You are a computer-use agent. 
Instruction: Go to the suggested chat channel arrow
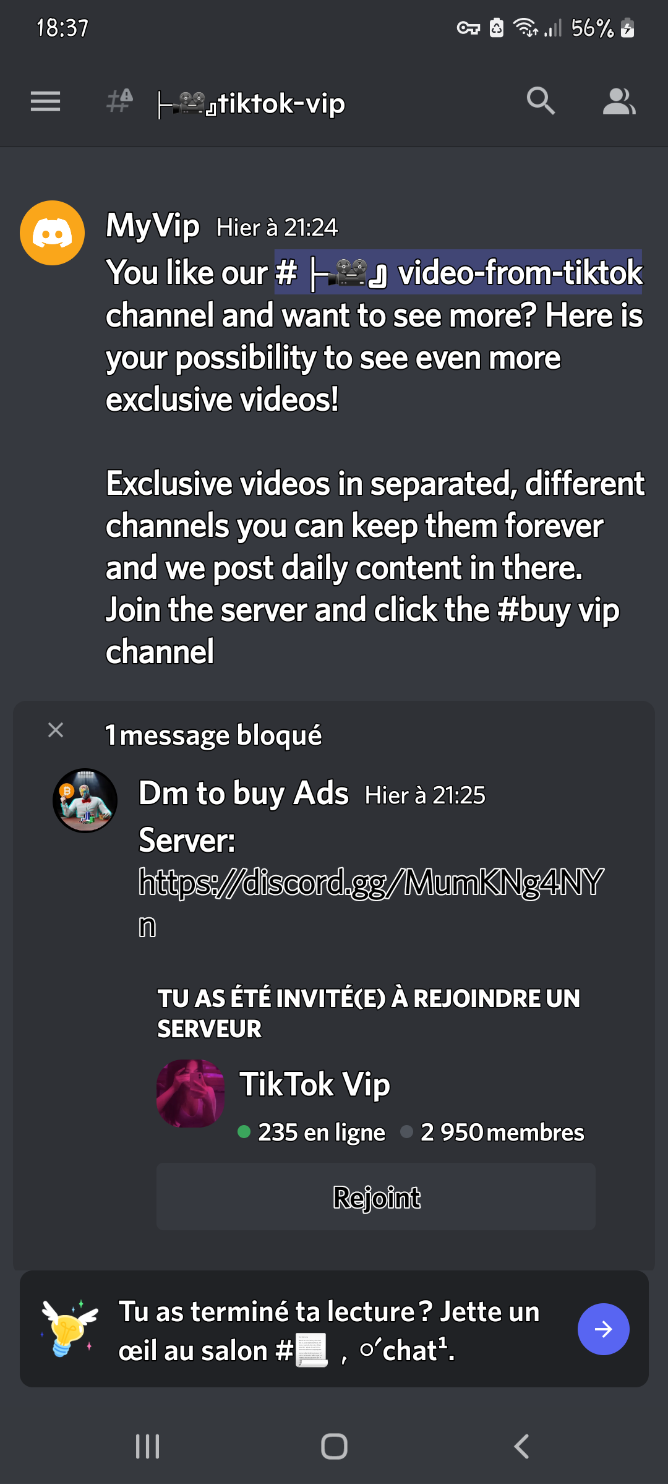point(603,1329)
